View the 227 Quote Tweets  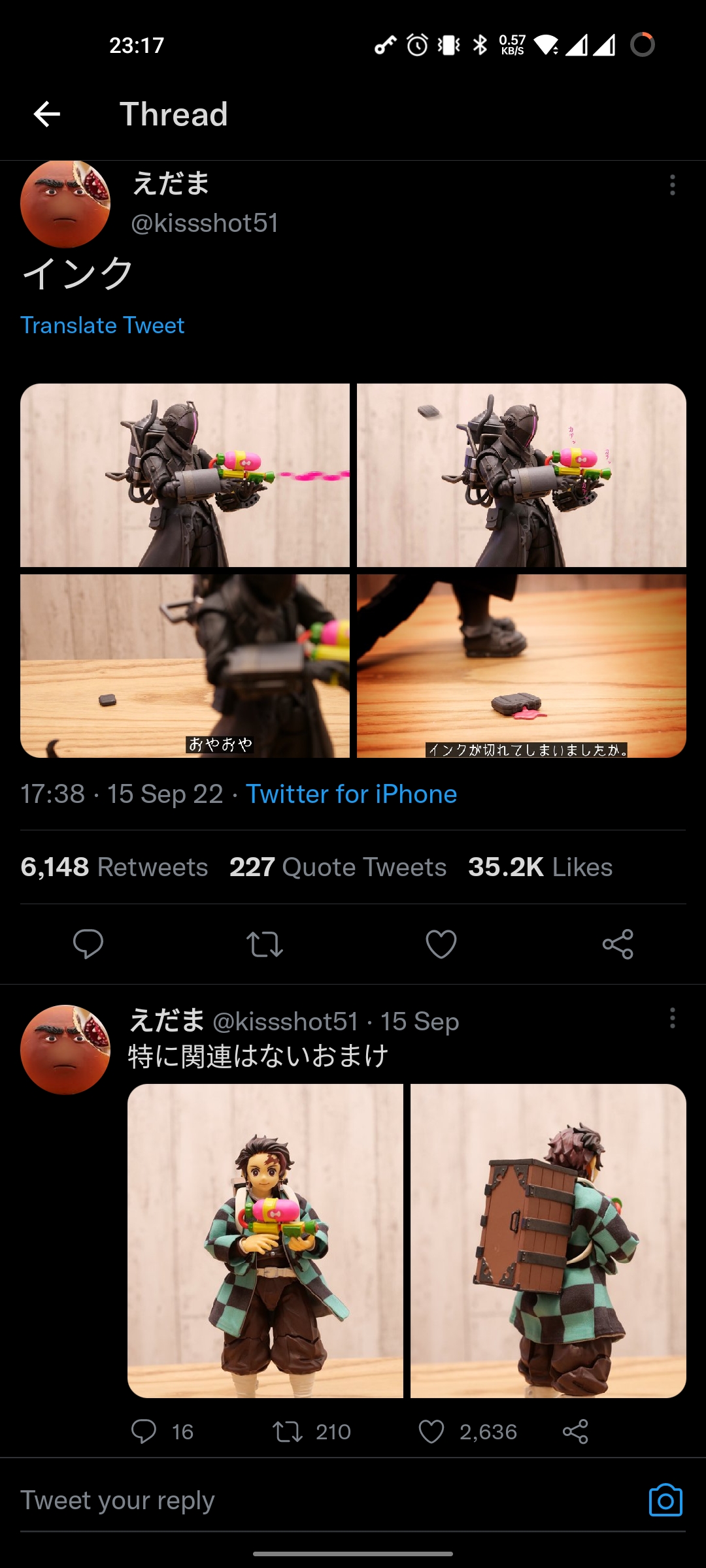pos(338,868)
